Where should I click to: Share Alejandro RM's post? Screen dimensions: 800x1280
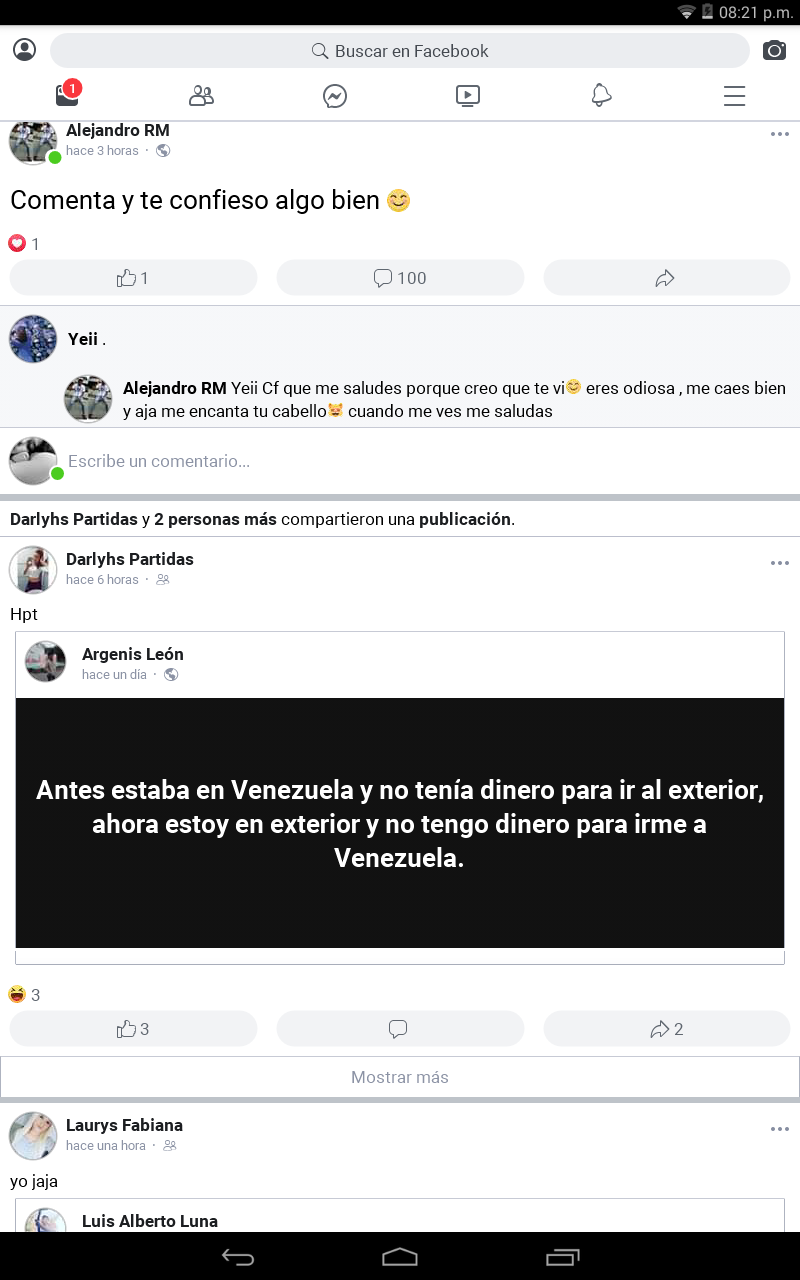pos(666,278)
